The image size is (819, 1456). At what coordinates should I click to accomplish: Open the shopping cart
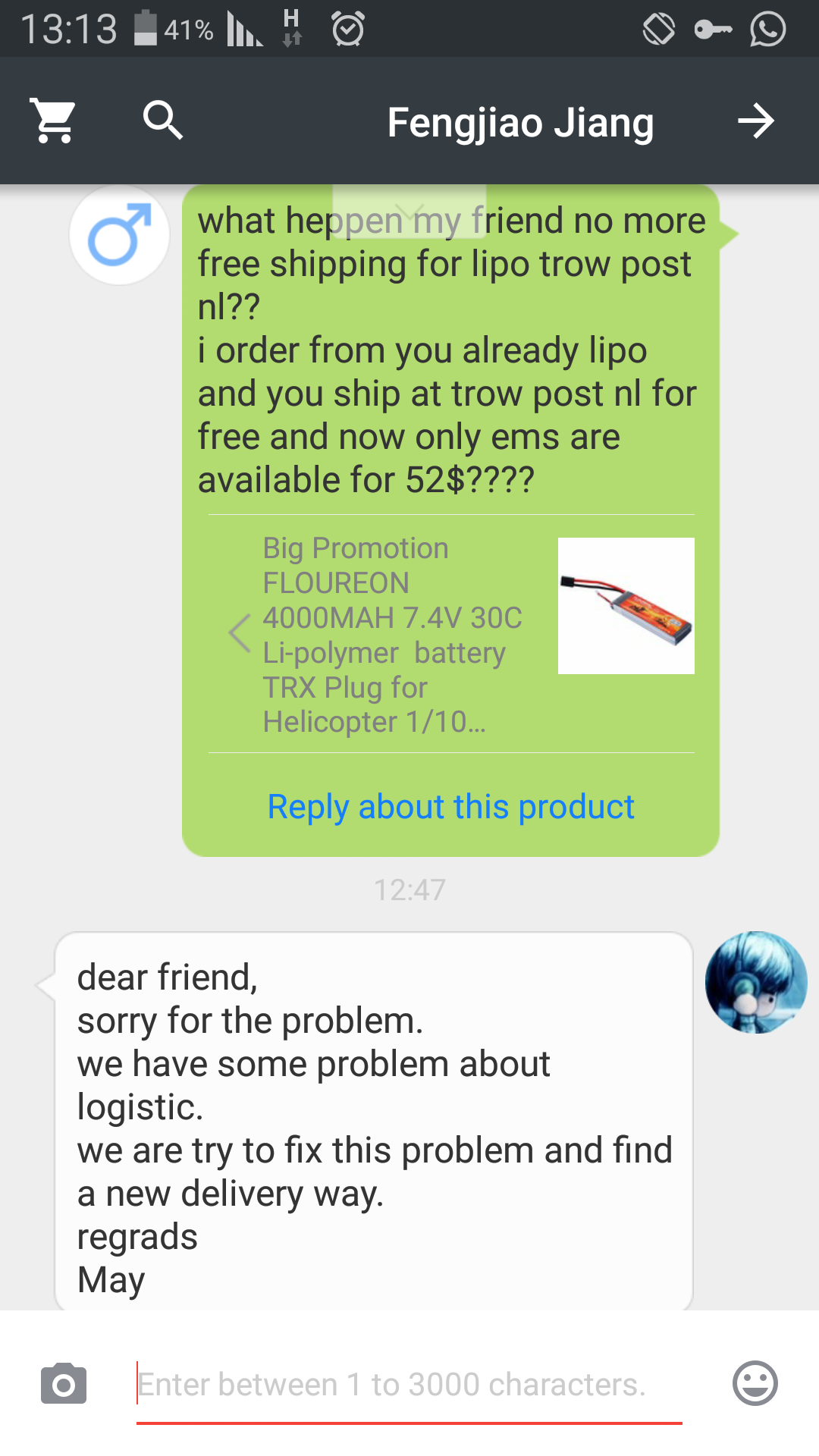click(x=53, y=121)
